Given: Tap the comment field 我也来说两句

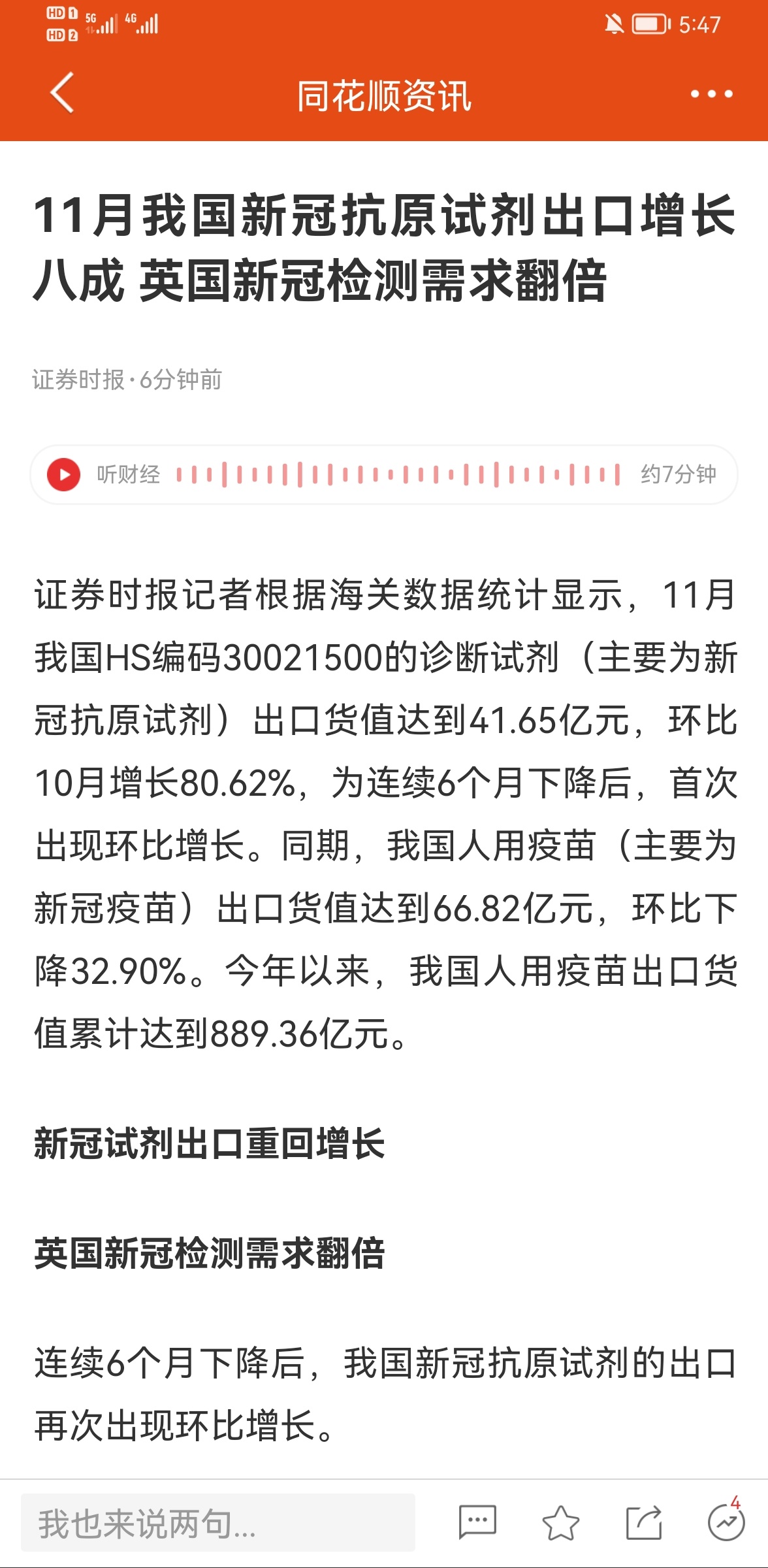Looking at the screenshot, I should point(218,1522).
